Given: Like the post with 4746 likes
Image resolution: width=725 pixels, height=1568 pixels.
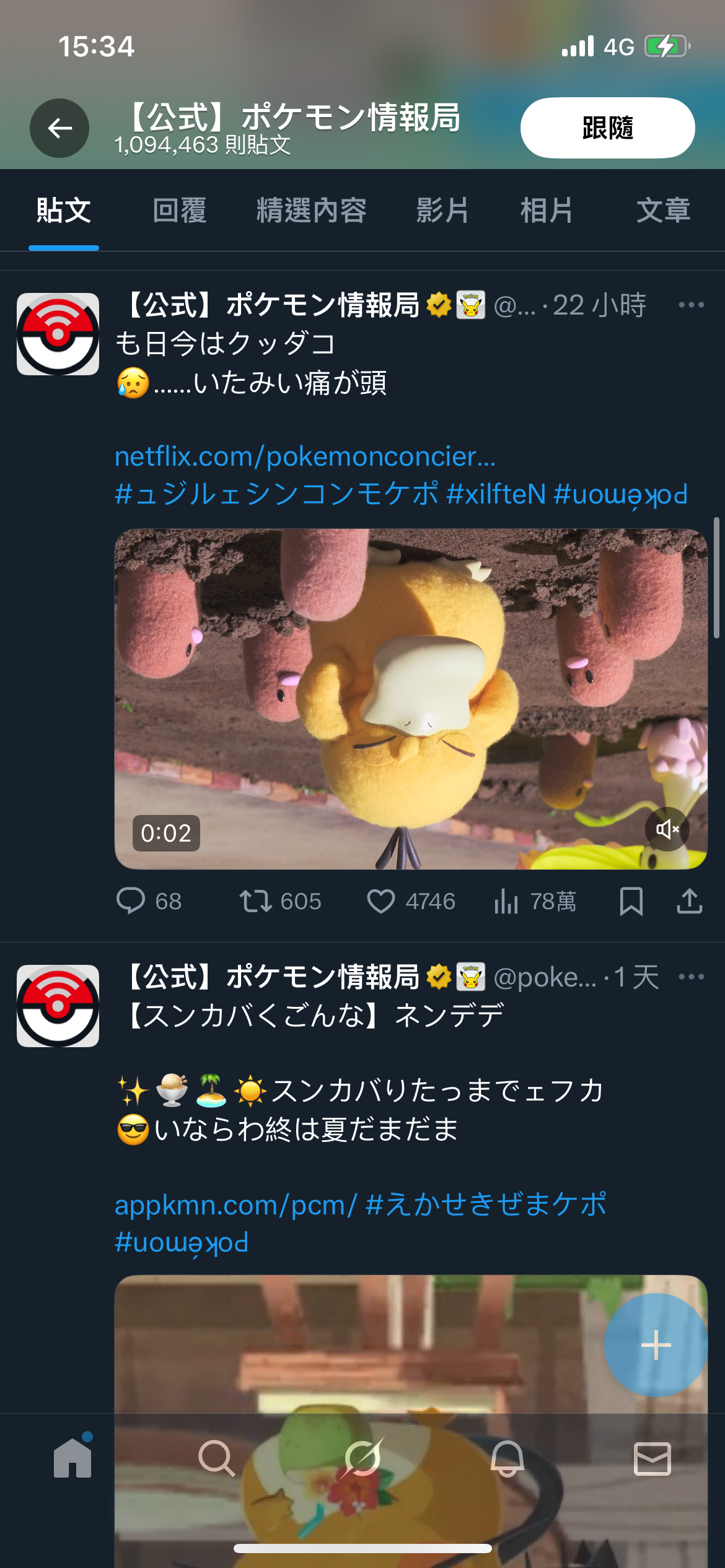Looking at the screenshot, I should pos(381,901).
